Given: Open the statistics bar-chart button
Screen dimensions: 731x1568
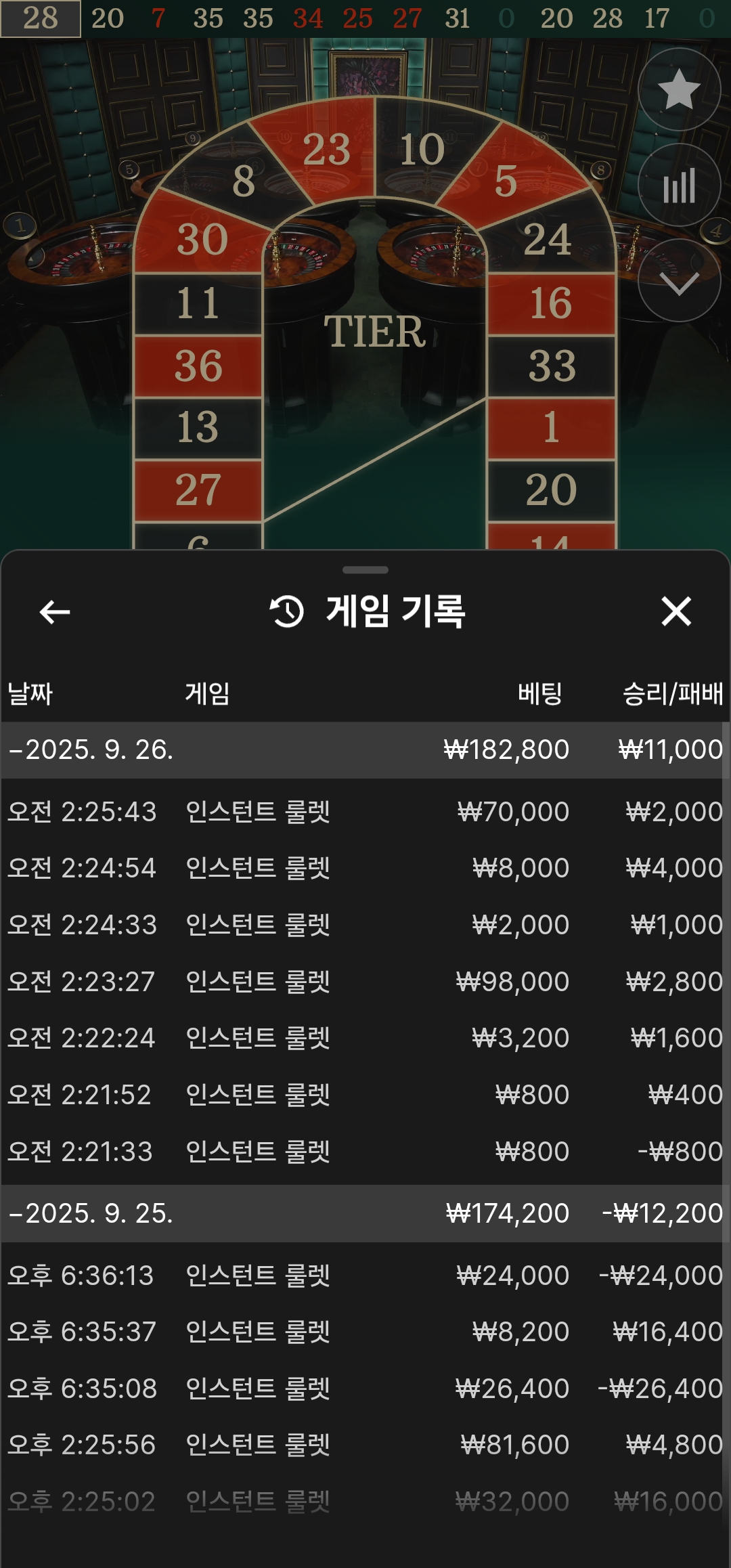Looking at the screenshot, I should (679, 185).
